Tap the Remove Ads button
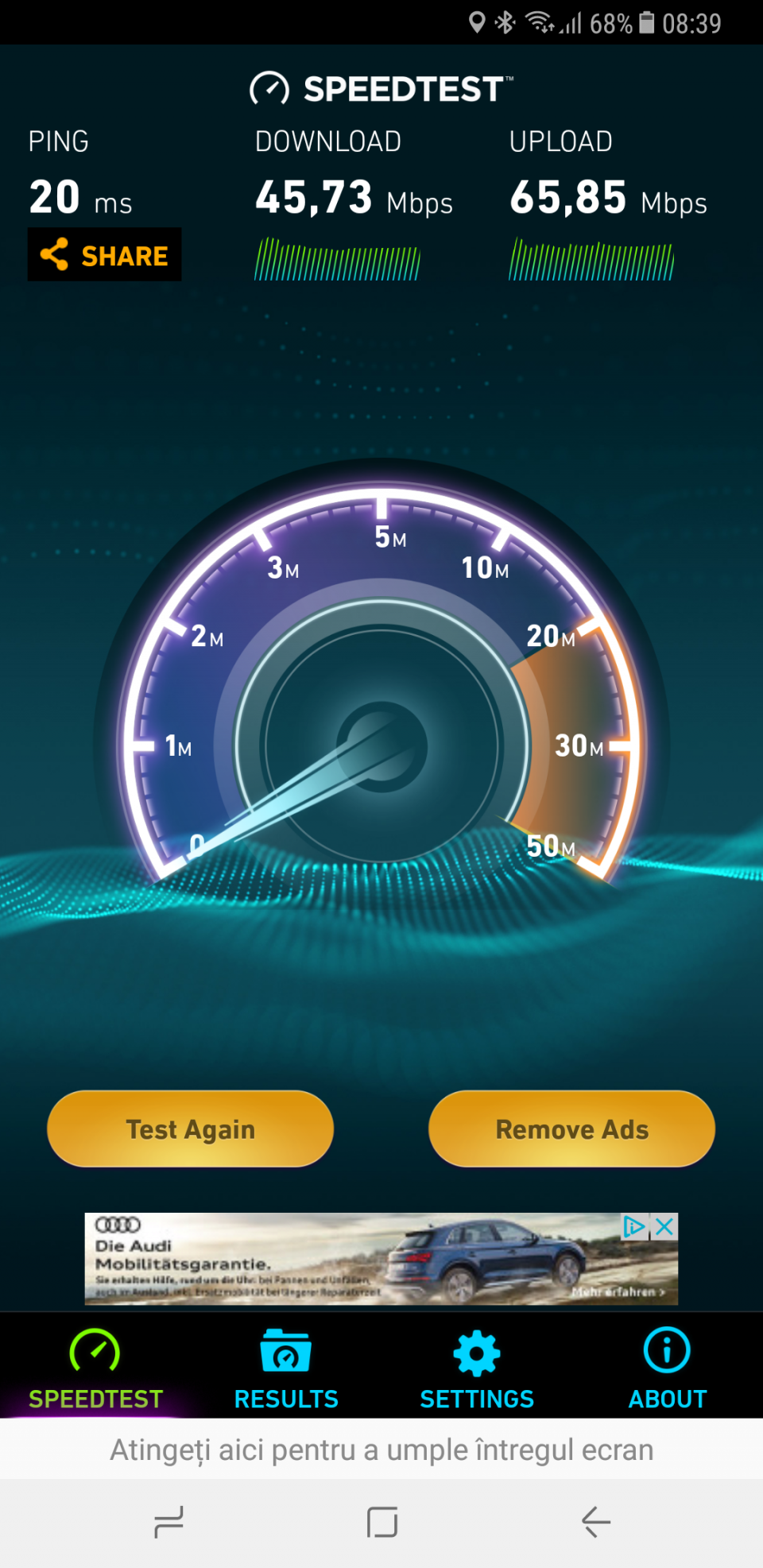Viewport: 763px width, 1568px height. pos(571,1129)
